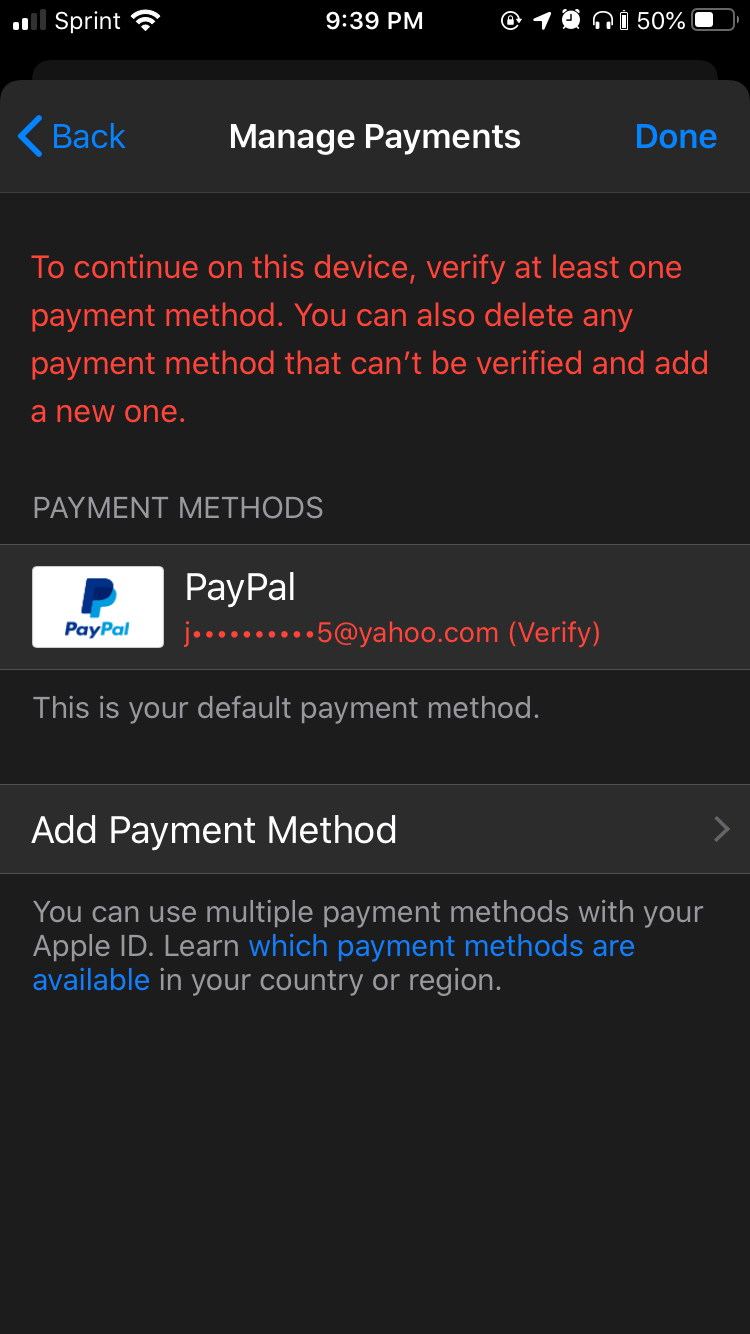Tap the Wi-Fi icon in status bar
Screen dimensions: 750x1334
pyautogui.click(x=143, y=19)
